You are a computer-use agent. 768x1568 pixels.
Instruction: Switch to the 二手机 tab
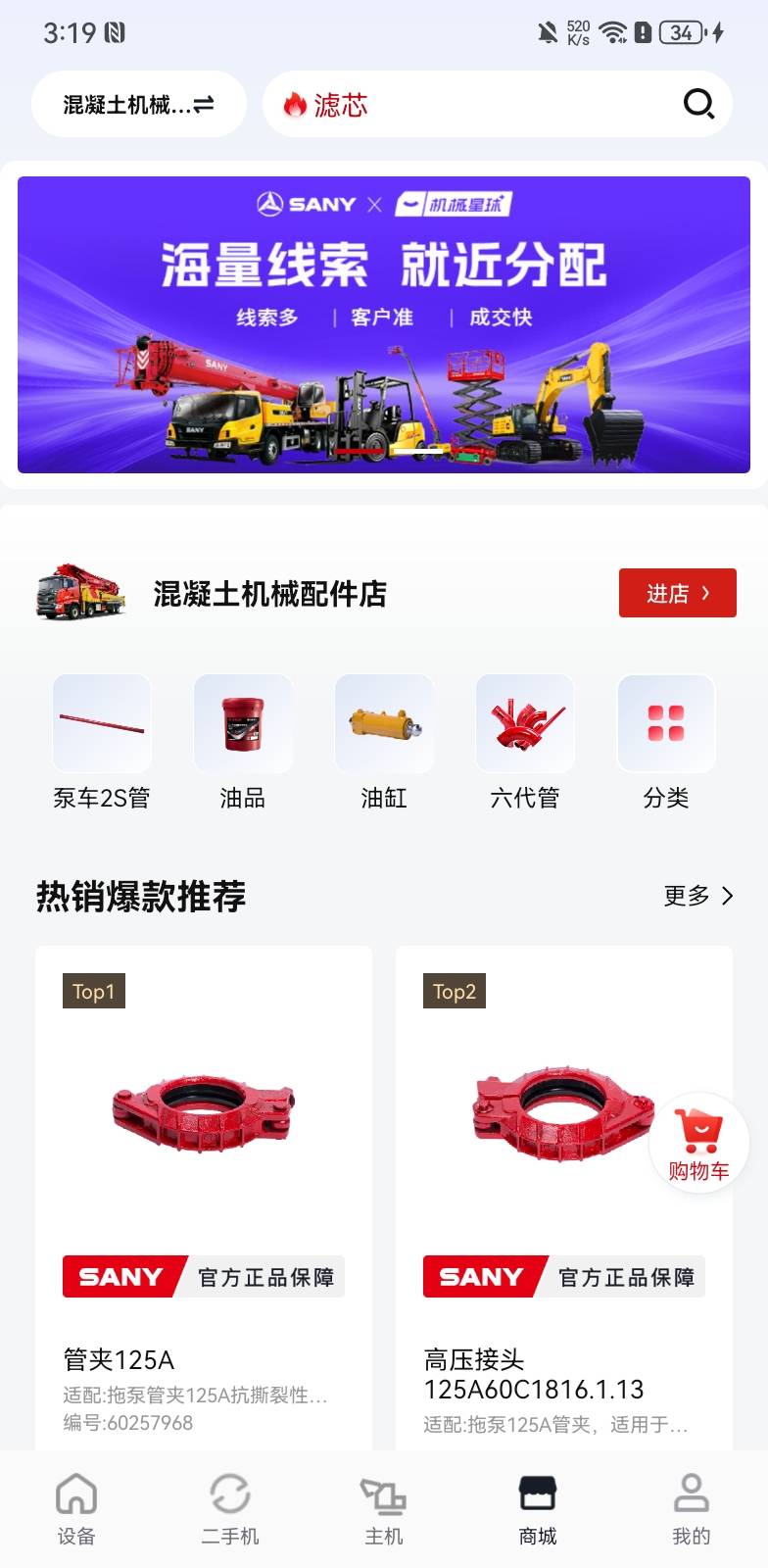(x=230, y=1508)
